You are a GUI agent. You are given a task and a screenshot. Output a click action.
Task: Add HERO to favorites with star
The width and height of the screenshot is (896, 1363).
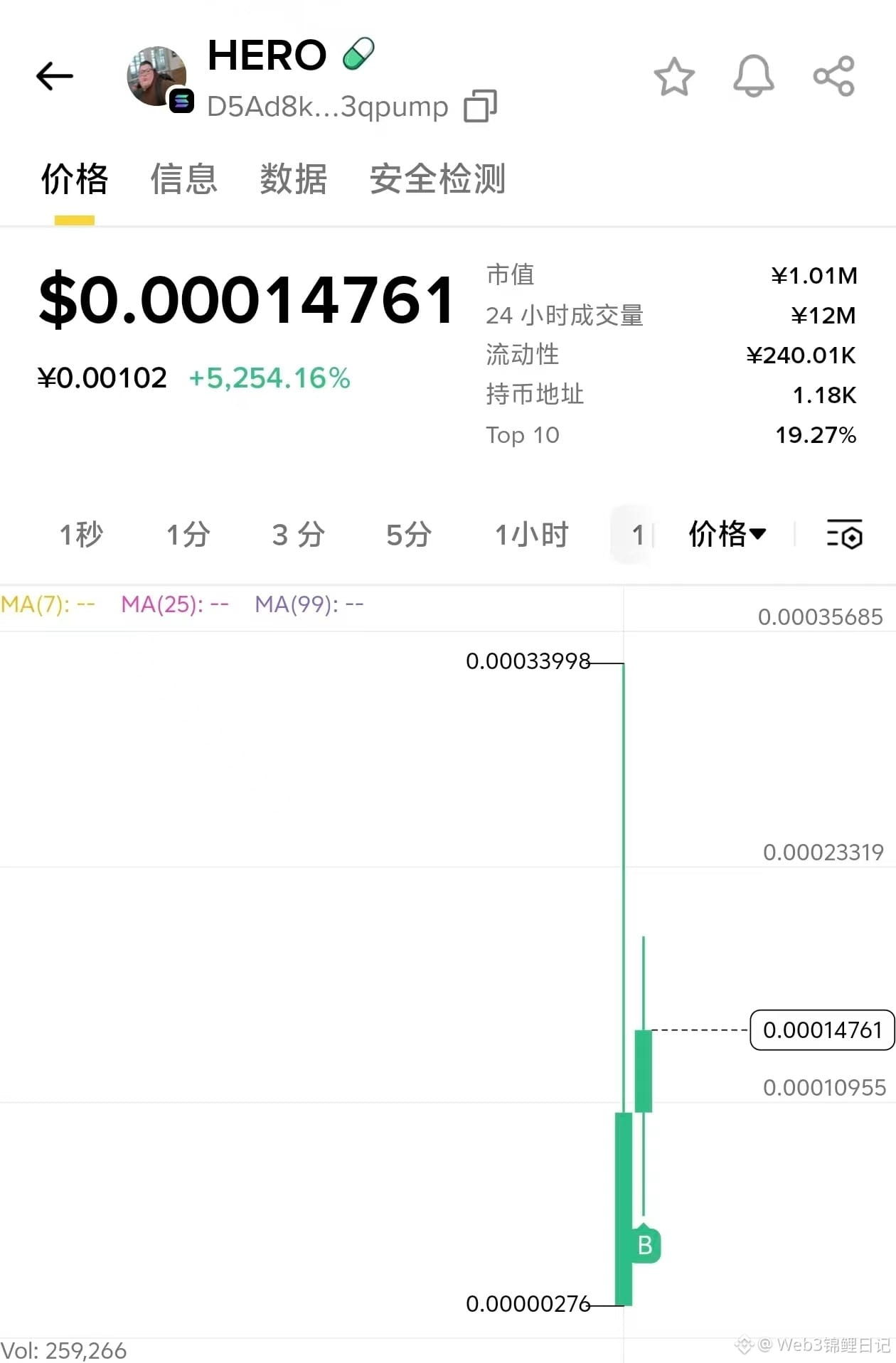pos(673,77)
